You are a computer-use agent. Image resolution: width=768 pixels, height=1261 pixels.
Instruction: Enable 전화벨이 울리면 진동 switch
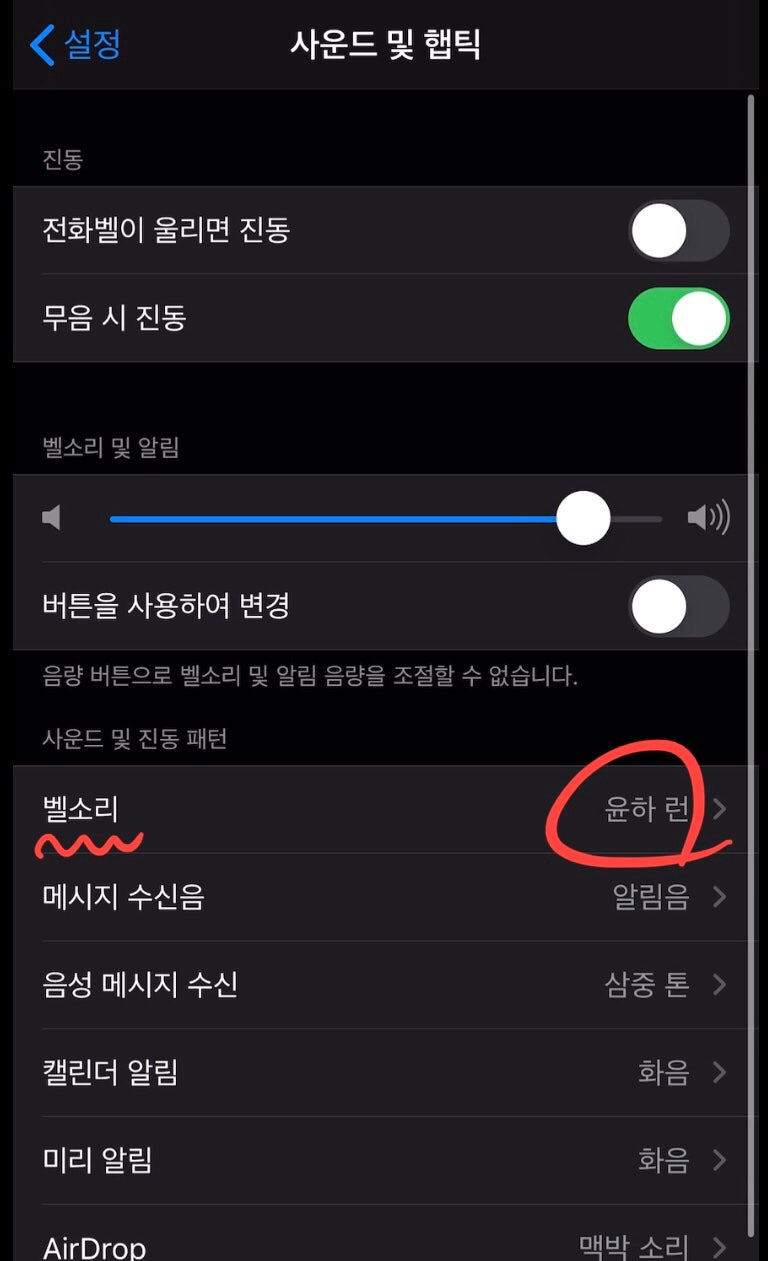click(x=678, y=231)
